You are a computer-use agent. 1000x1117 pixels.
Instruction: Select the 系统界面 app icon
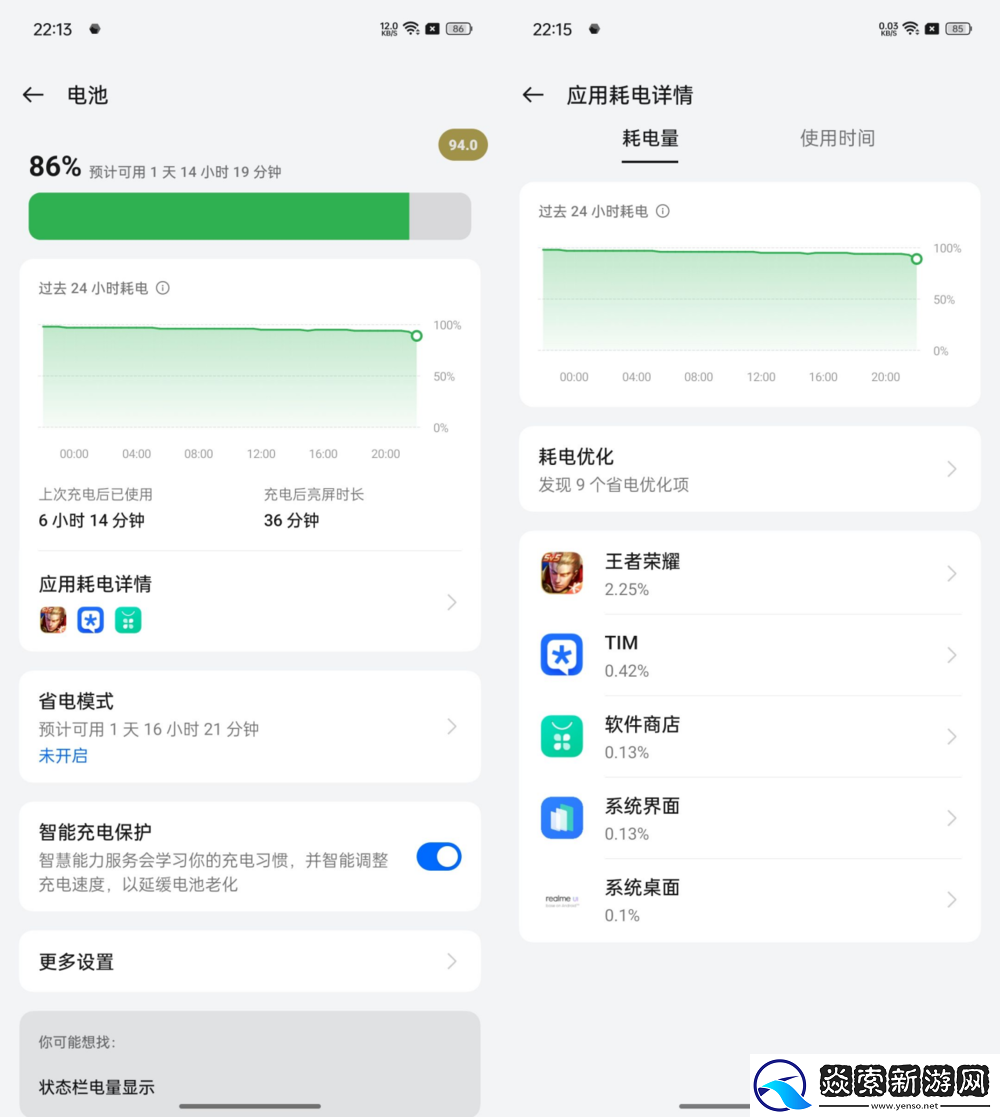point(562,817)
